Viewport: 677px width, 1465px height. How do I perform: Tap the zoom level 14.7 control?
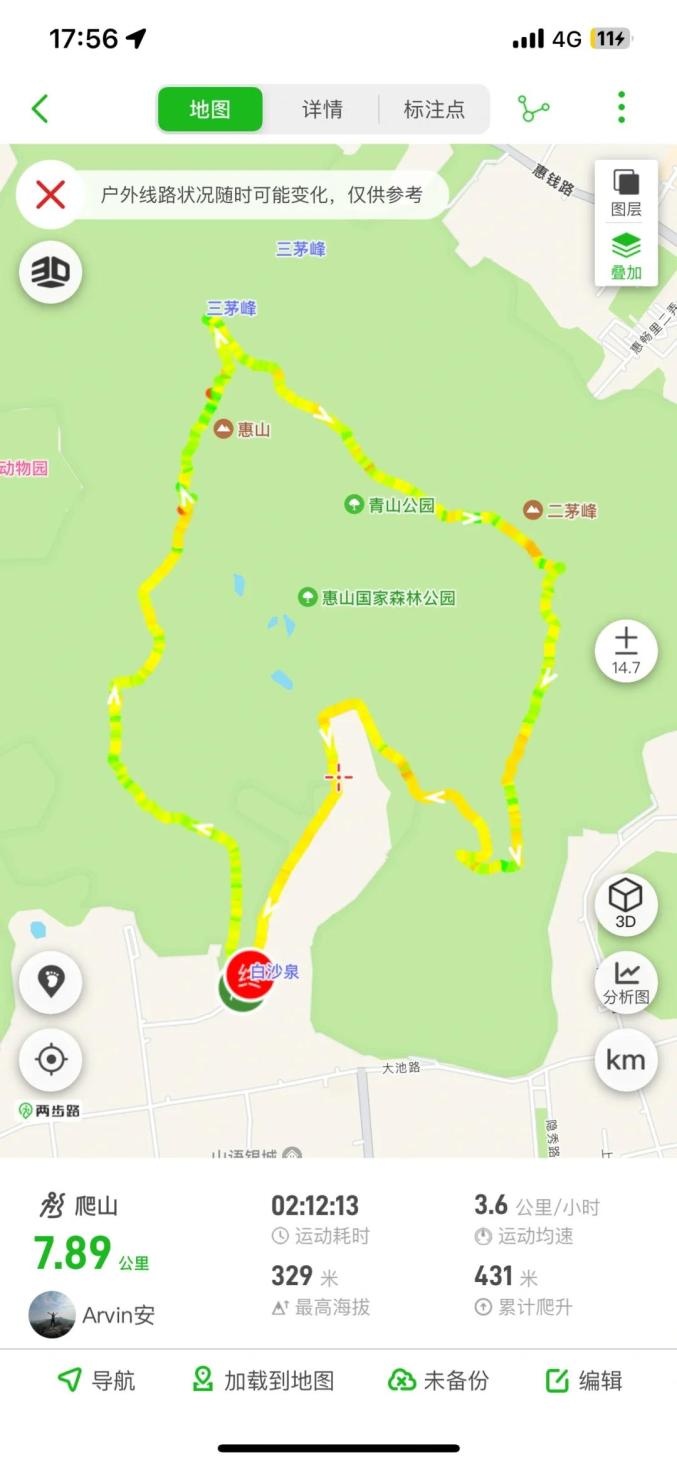[626, 651]
